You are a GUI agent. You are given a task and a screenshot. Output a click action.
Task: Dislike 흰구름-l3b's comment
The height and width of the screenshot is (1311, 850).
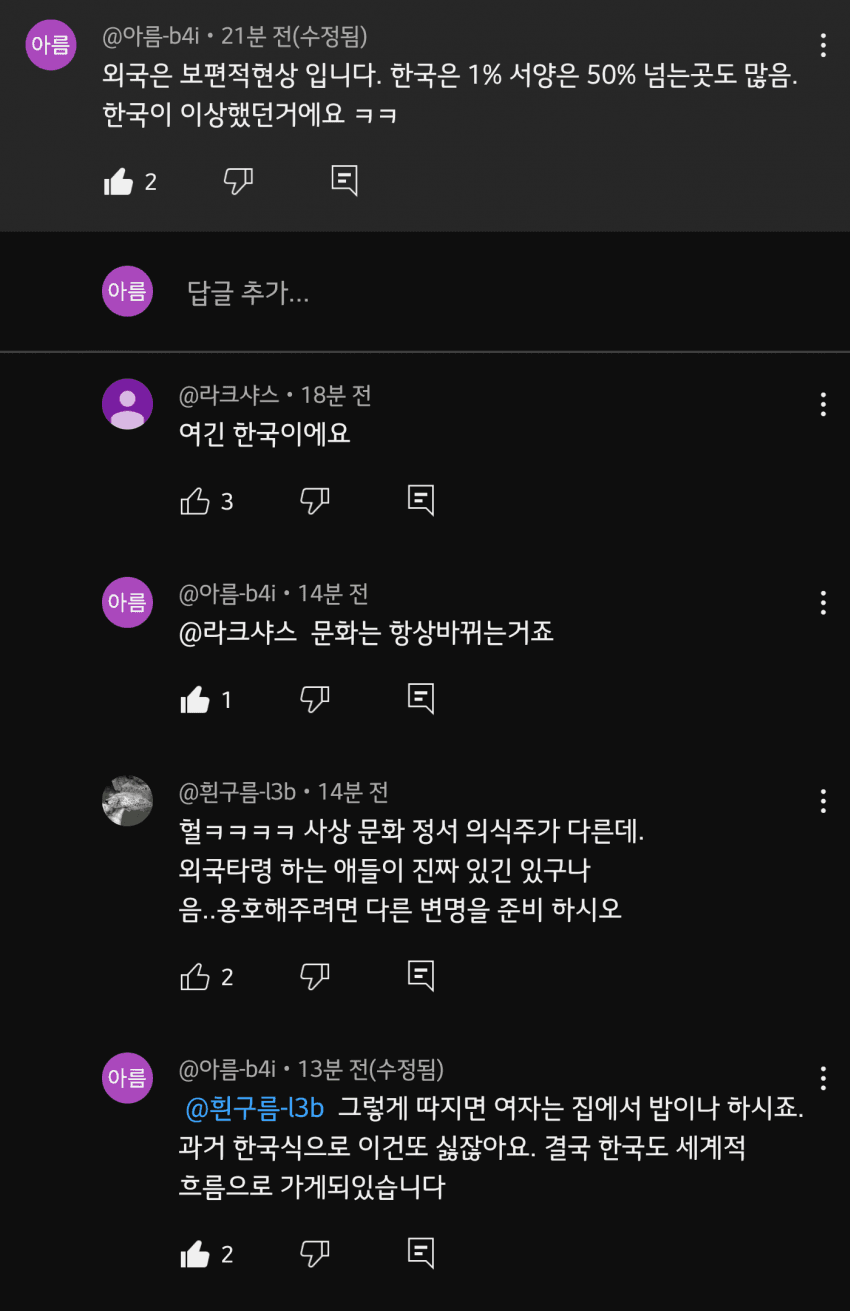[315, 976]
